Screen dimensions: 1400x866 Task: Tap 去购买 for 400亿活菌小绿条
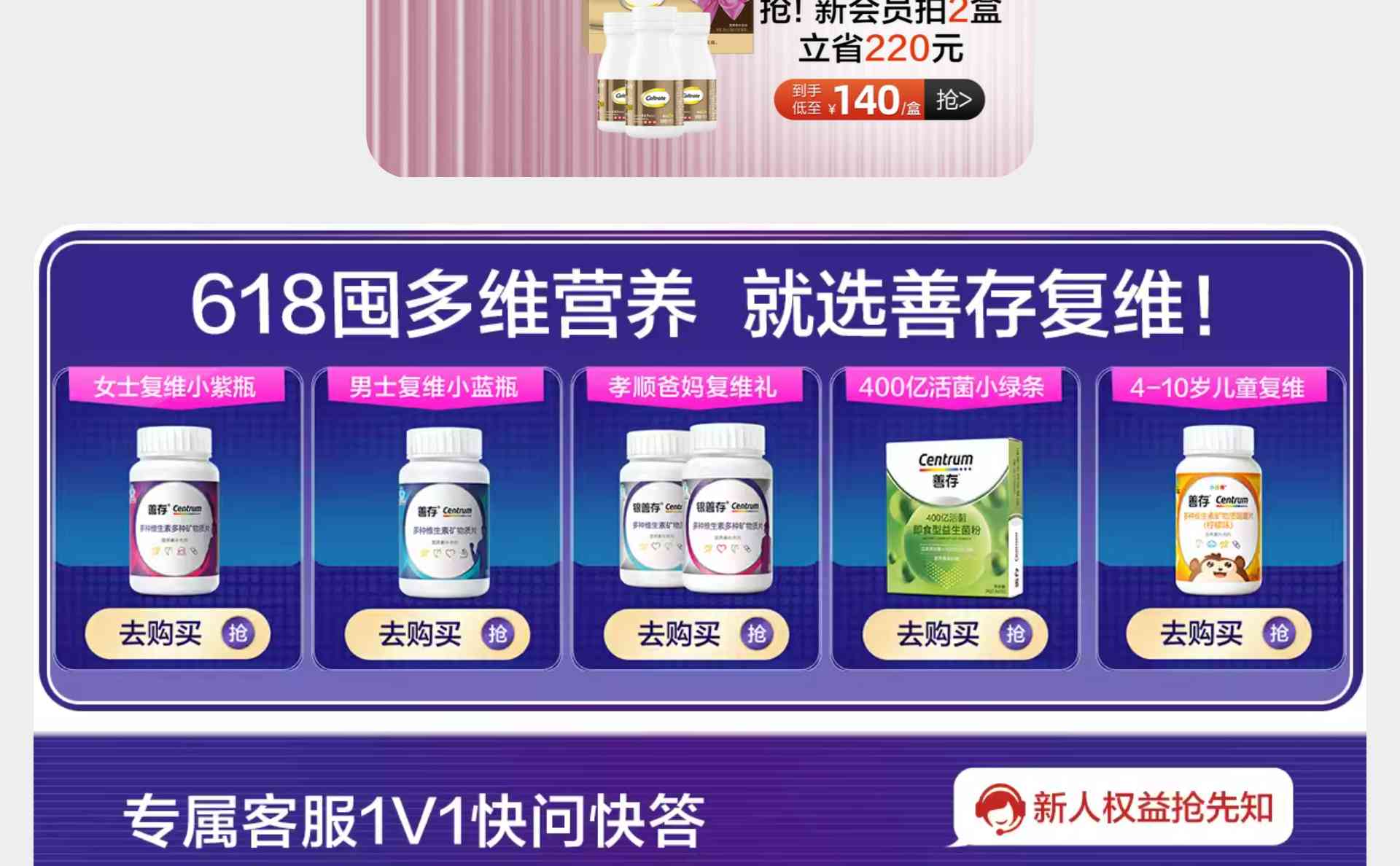click(x=954, y=633)
